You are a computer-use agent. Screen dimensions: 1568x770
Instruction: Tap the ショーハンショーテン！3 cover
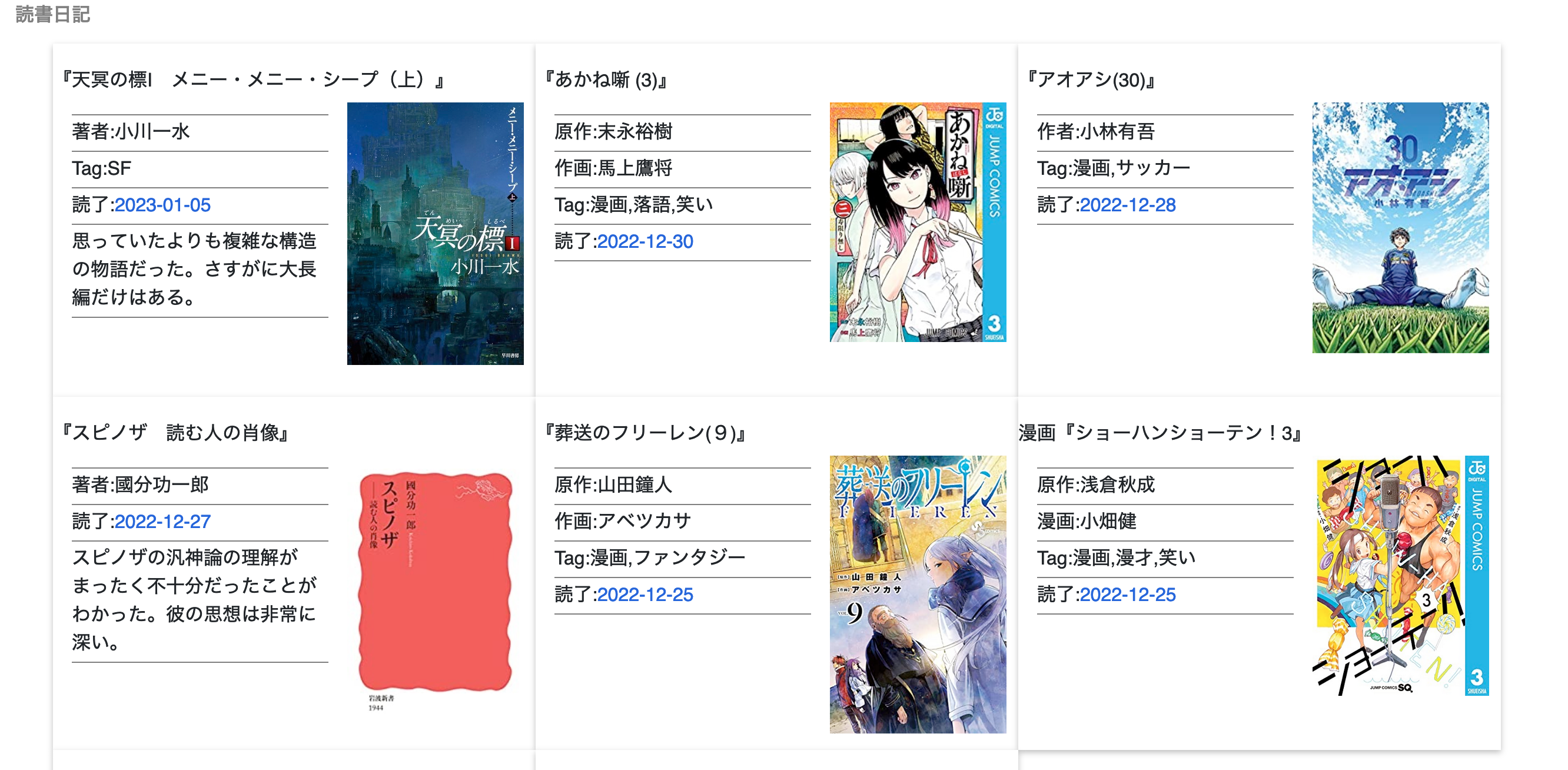(1400, 575)
